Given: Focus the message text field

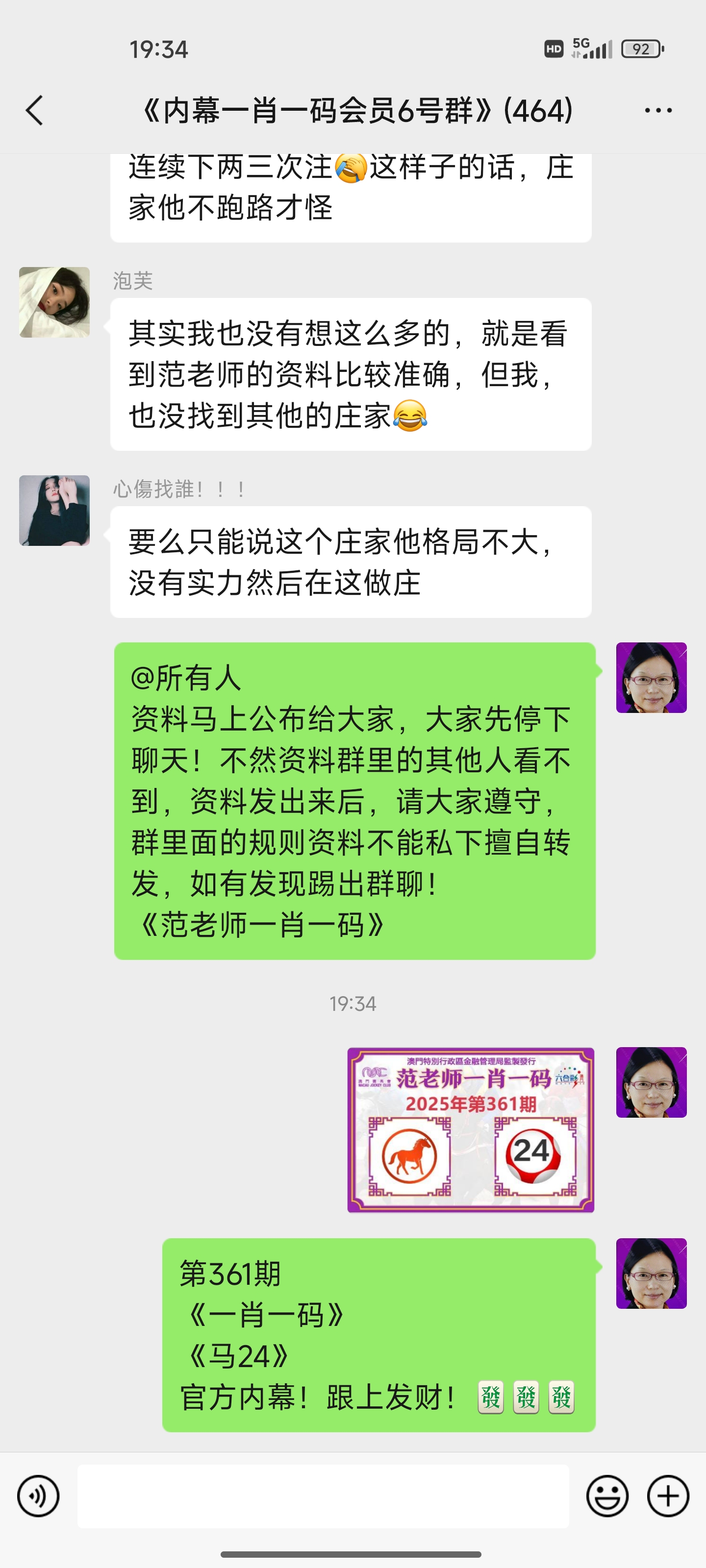Looking at the screenshot, I should tap(323, 1496).
